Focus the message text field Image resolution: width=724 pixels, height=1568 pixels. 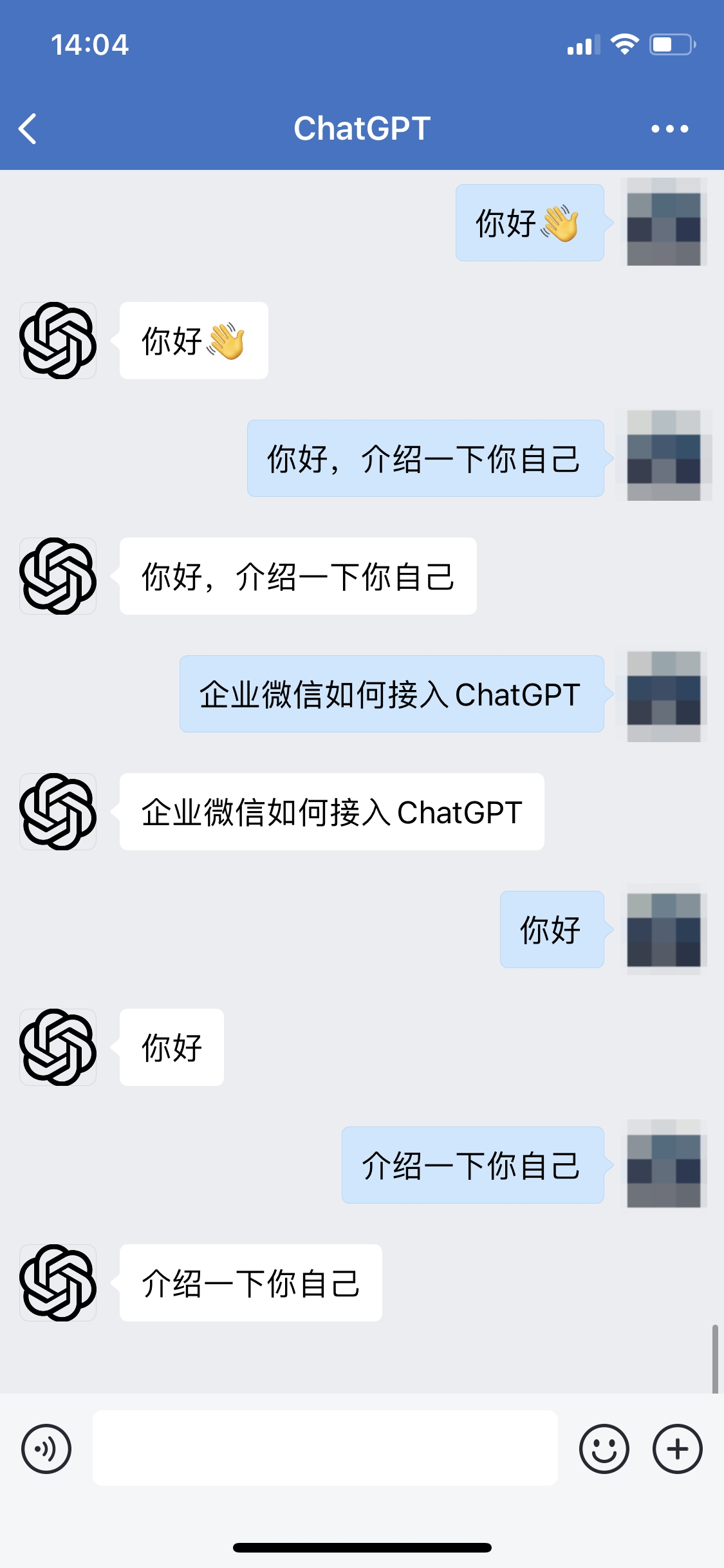click(325, 1448)
